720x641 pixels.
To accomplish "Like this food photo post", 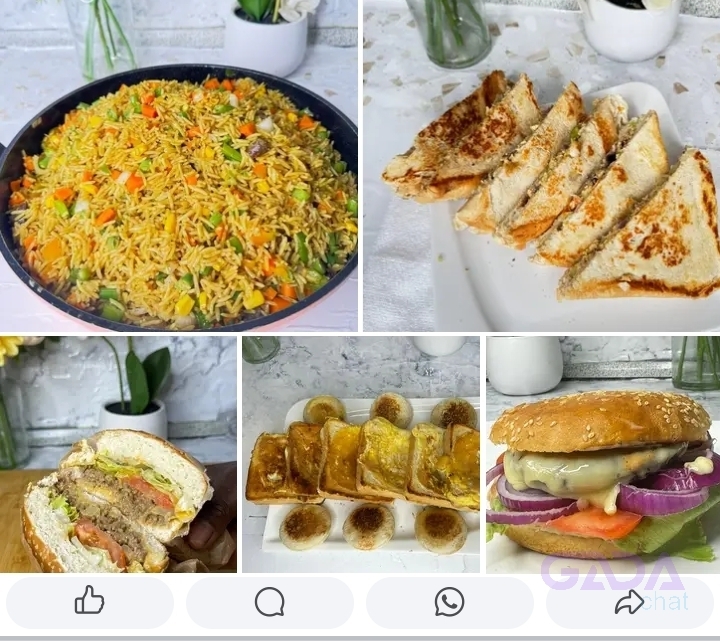I will pos(89,601).
